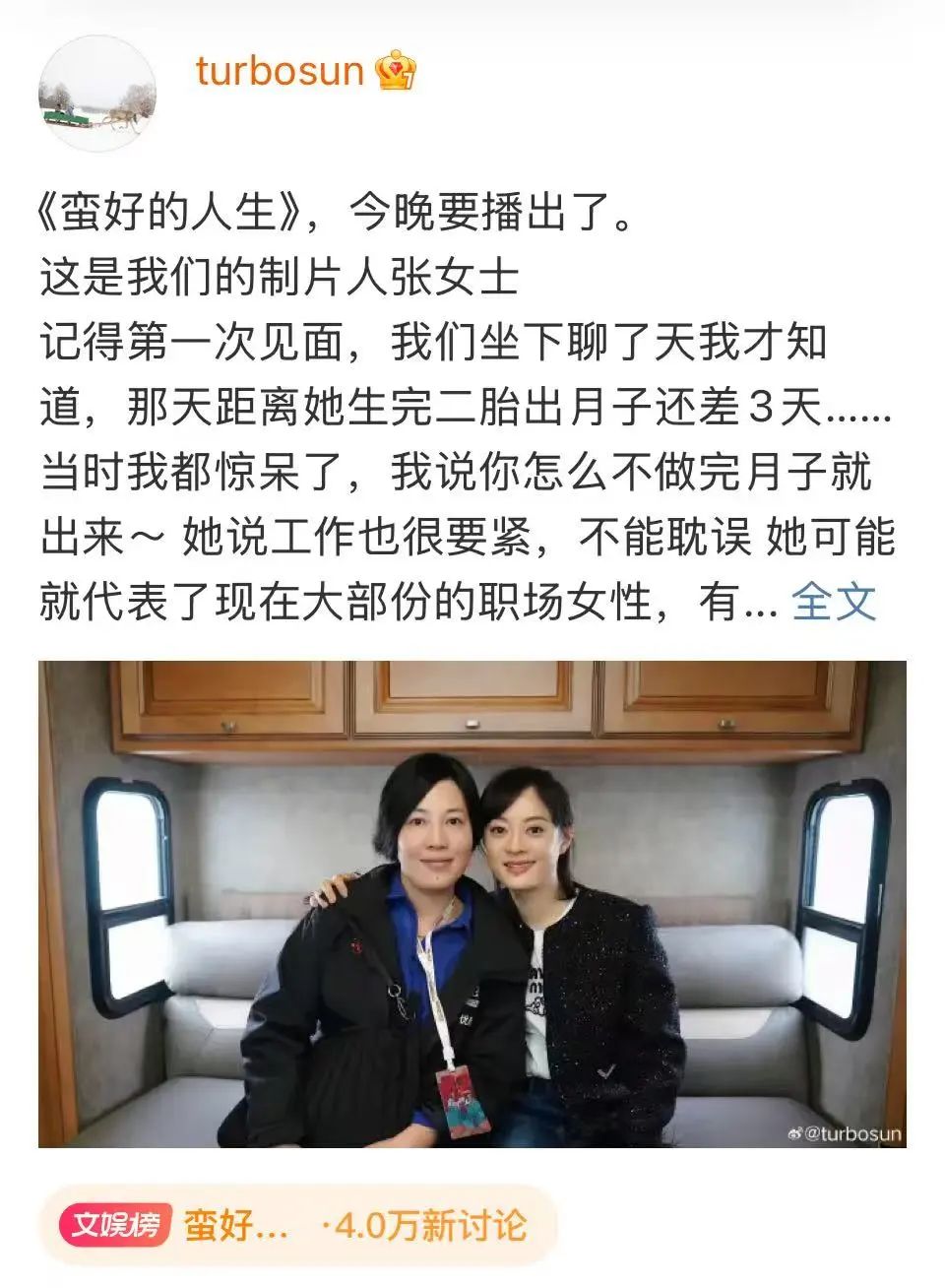This screenshot has width=945, height=1288.
Task: Open the post's photo
Action: tap(472, 904)
